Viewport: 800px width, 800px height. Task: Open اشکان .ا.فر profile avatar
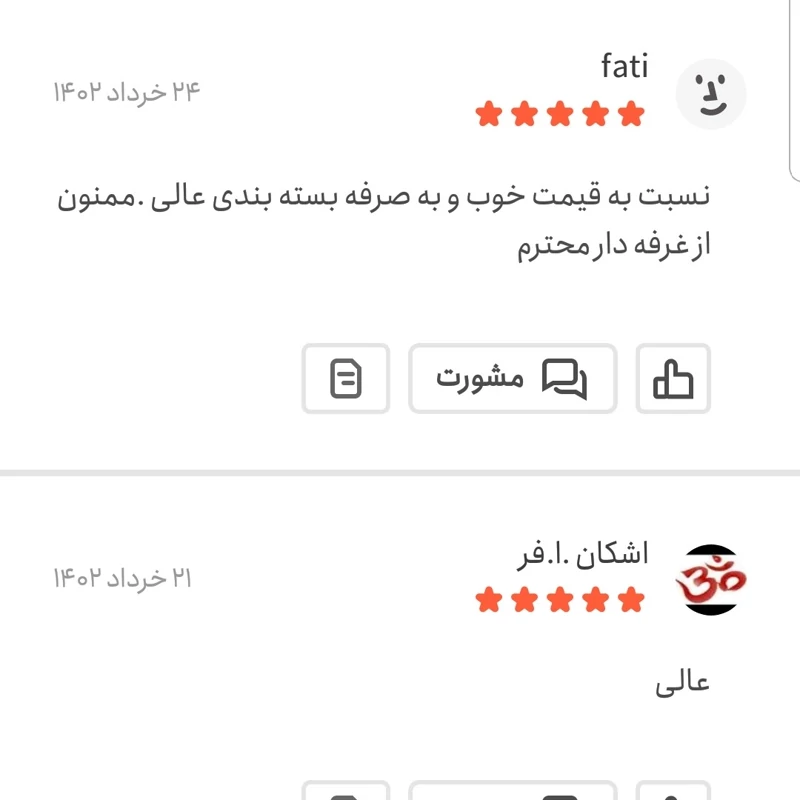click(x=709, y=580)
